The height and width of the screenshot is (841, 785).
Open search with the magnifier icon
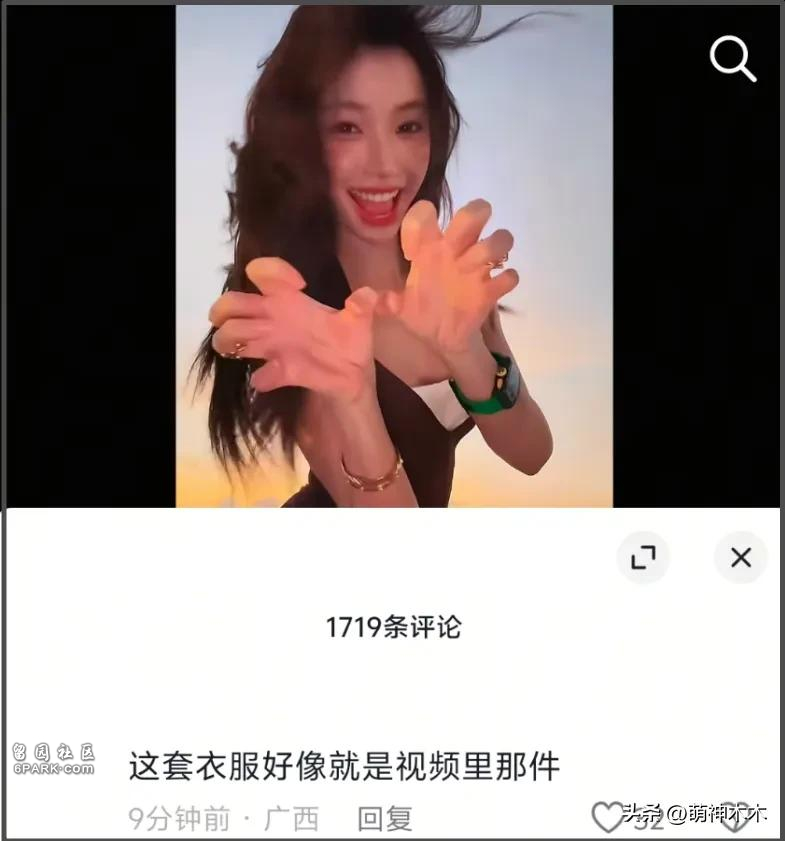point(732,60)
